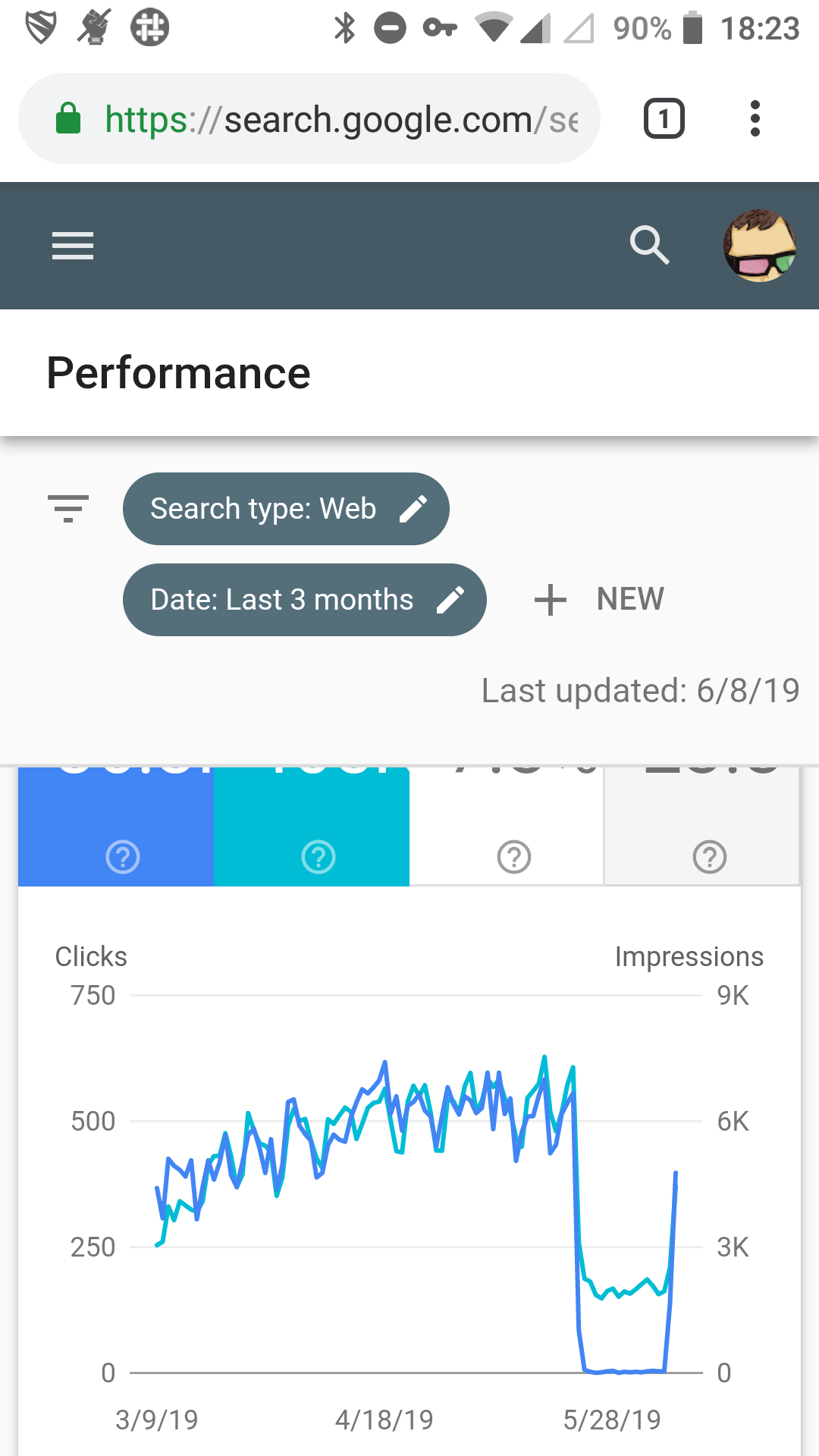This screenshot has height=1456, width=819.
Task: Open the browser overflow menu
Action: click(755, 119)
